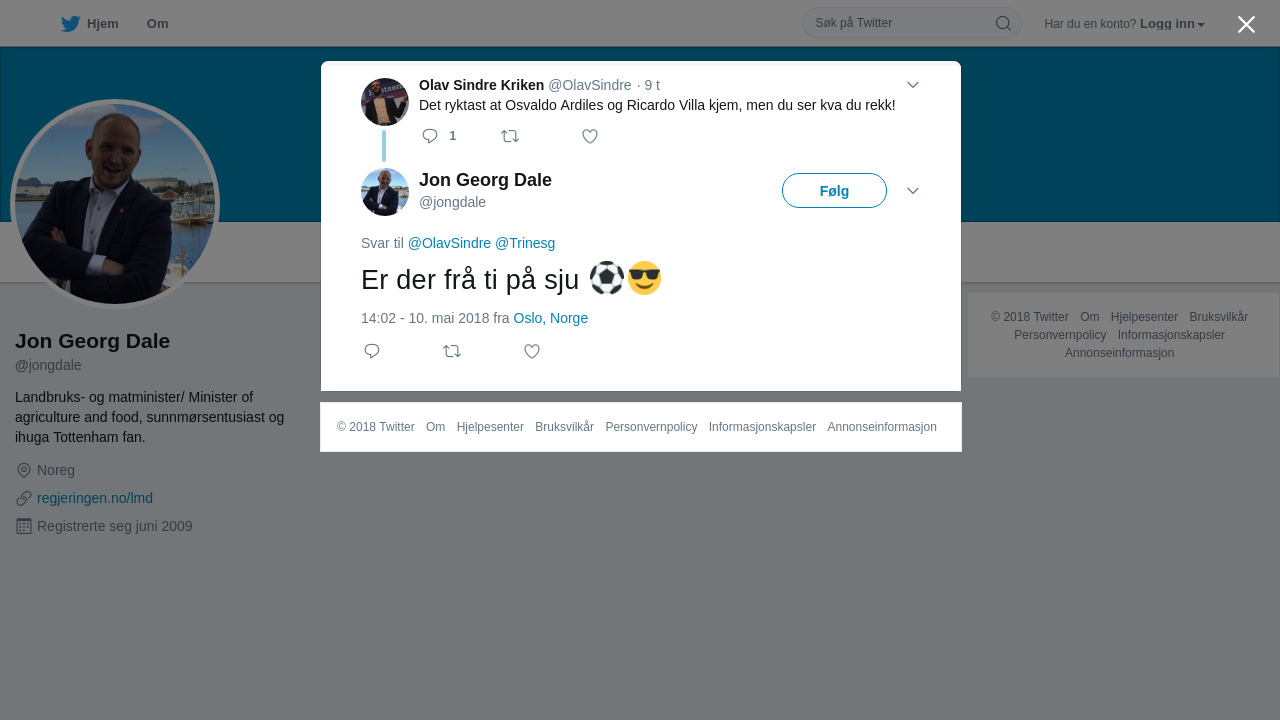Like Jon Georg Dale's tweet
The image size is (1280, 720).
(x=532, y=351)
